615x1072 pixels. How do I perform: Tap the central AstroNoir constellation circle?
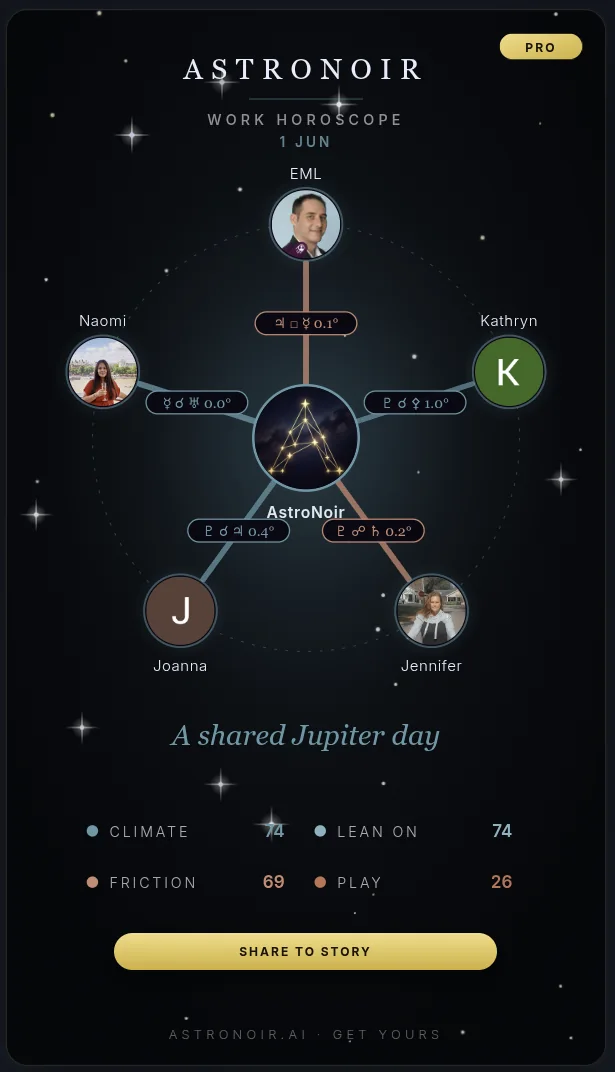coord(305,438)
